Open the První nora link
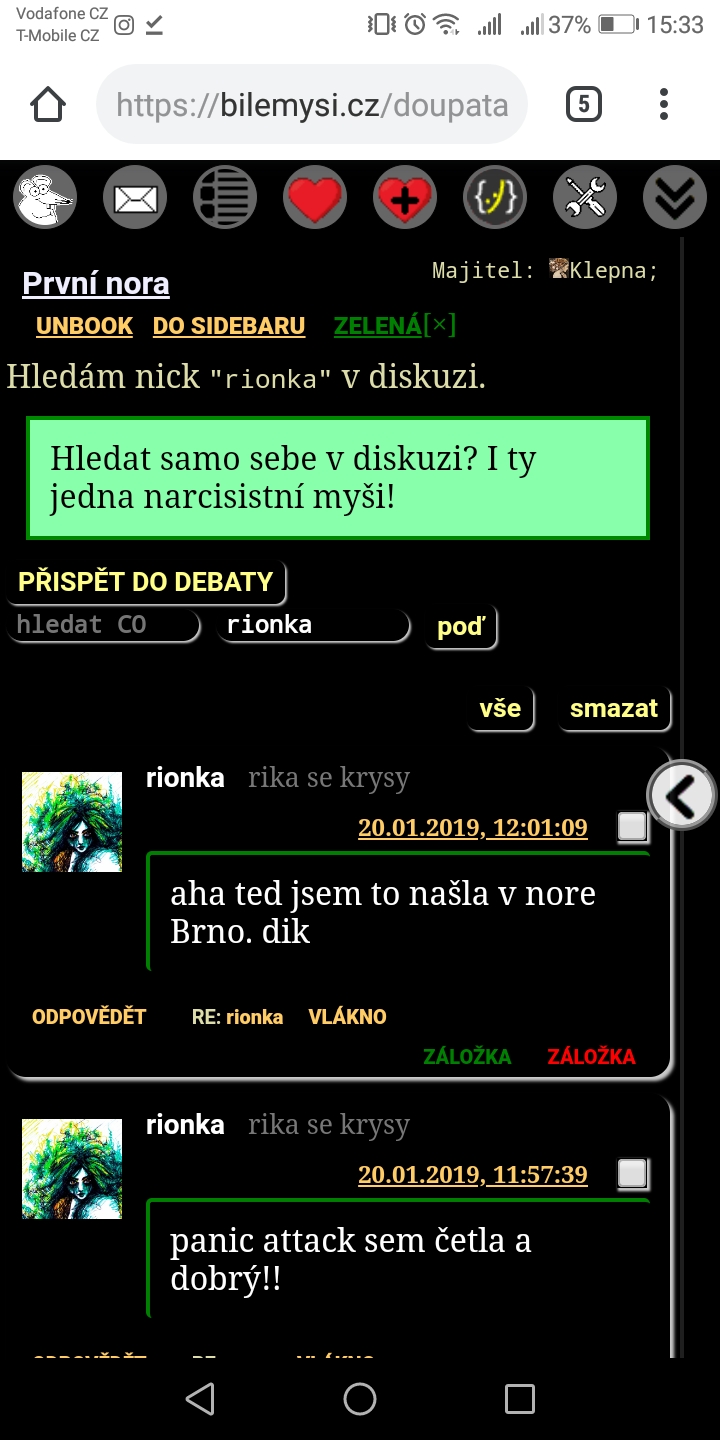Image resolution: width=720 pixels, height=1440 pixels. tap(96, 284)
